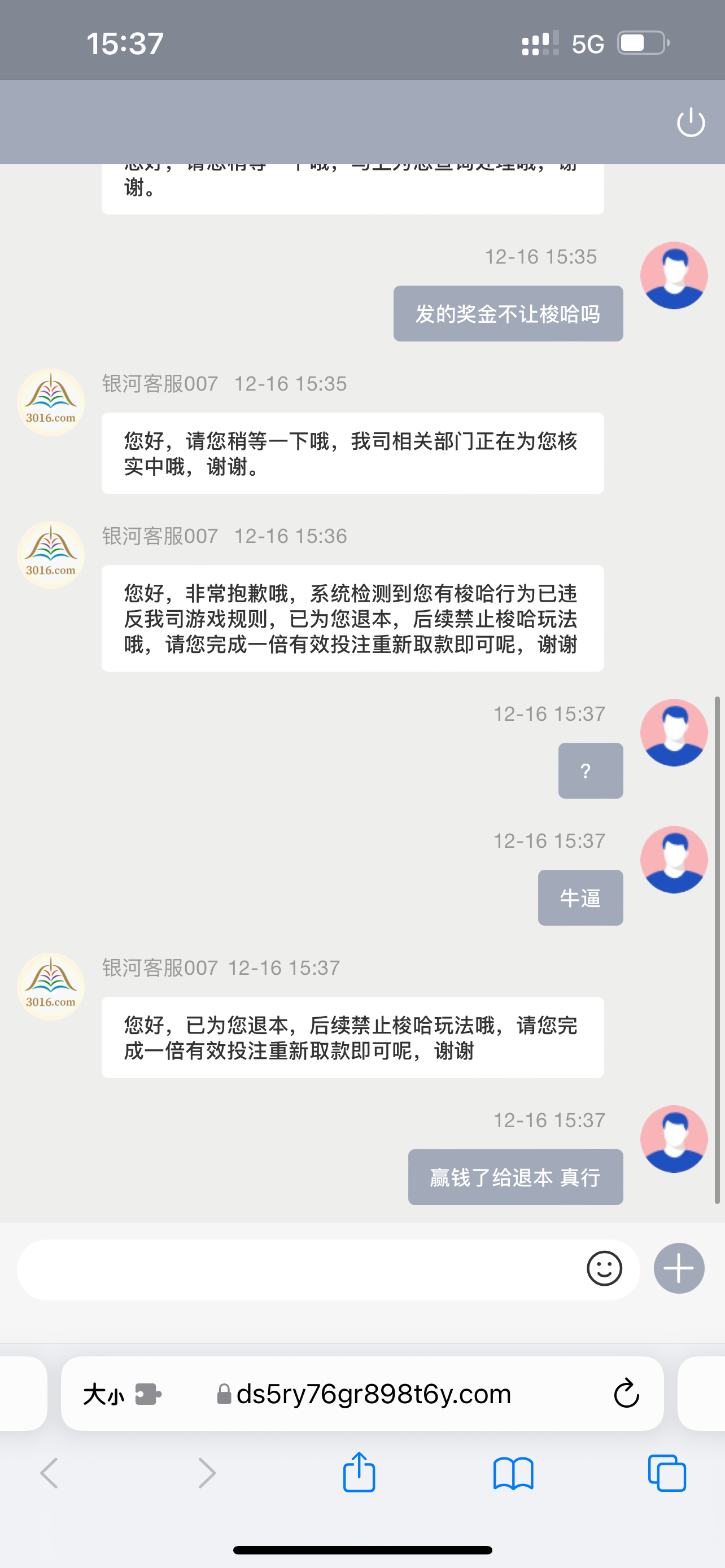Select the 赢钱了给退本 真行 message bubble
The height and width of the screenshot is (1568, 725).
(x=515, y=1177)
